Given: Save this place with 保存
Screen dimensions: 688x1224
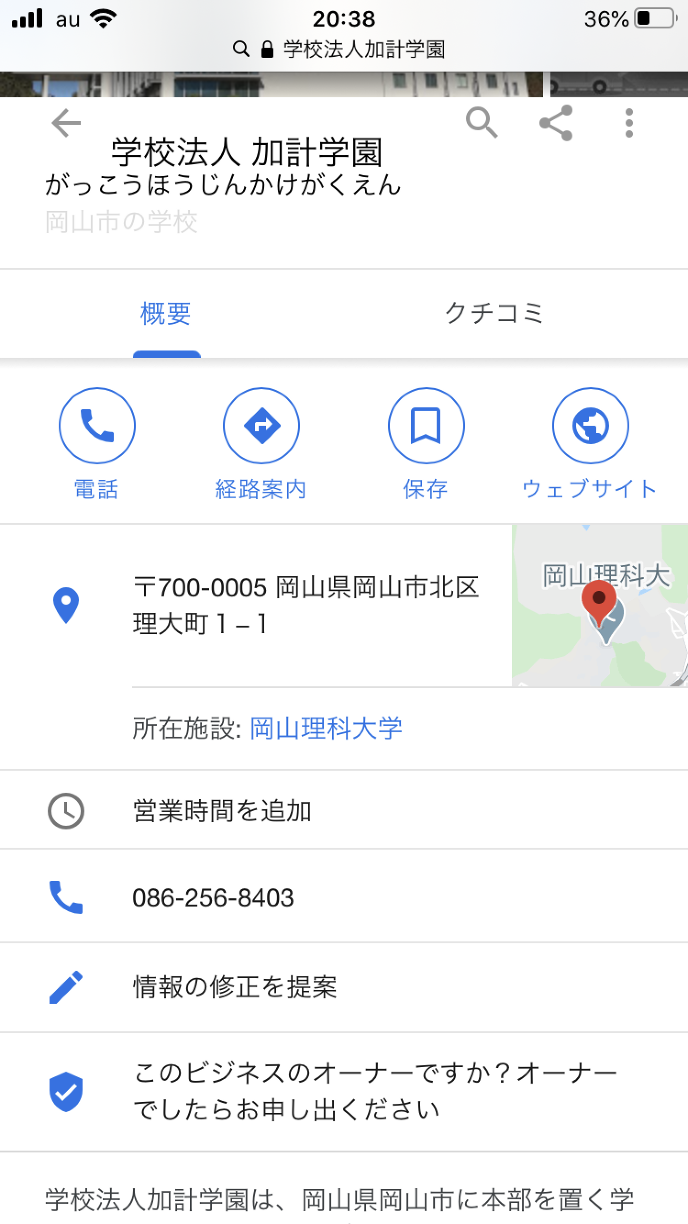Looking at the screenshot, I should [426, 445].
